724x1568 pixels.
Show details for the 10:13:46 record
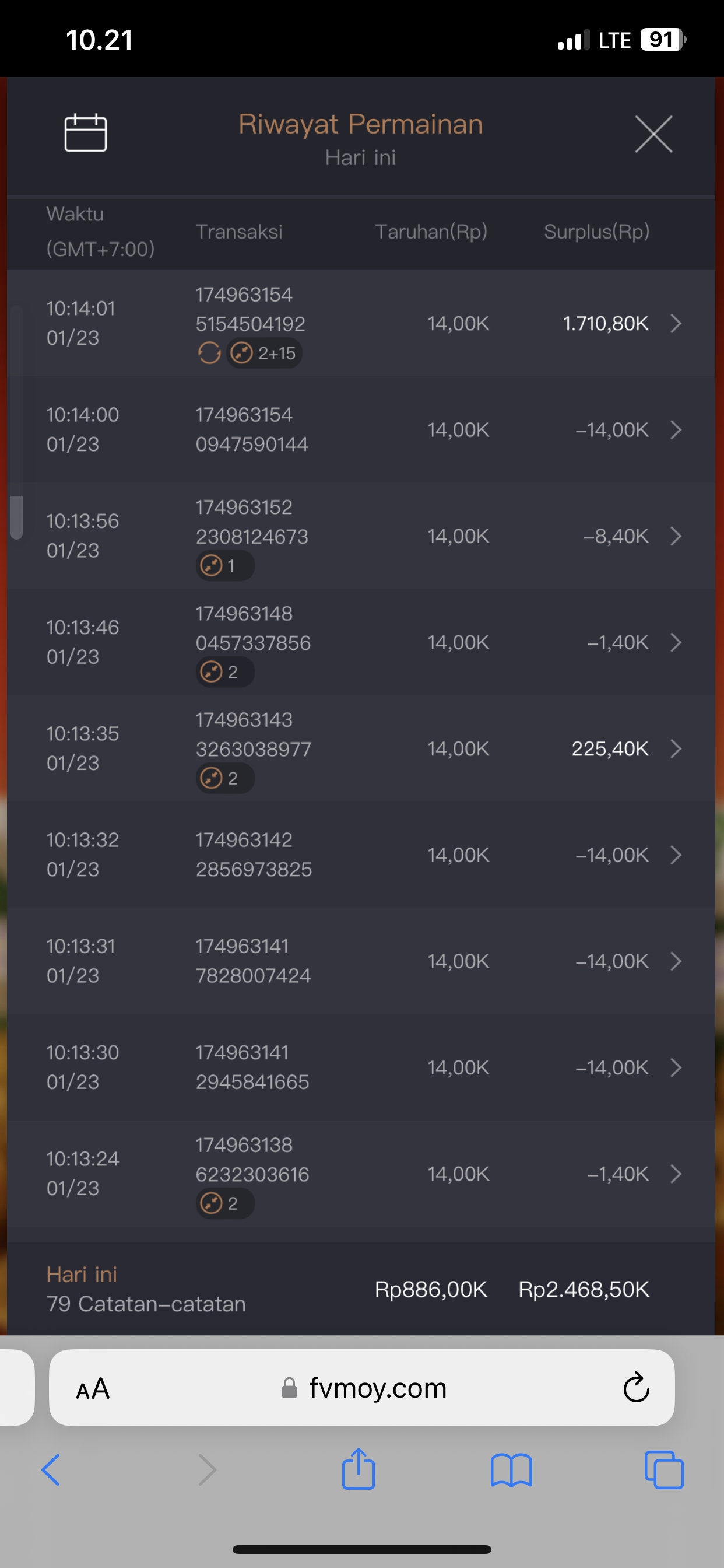point(674,642)
